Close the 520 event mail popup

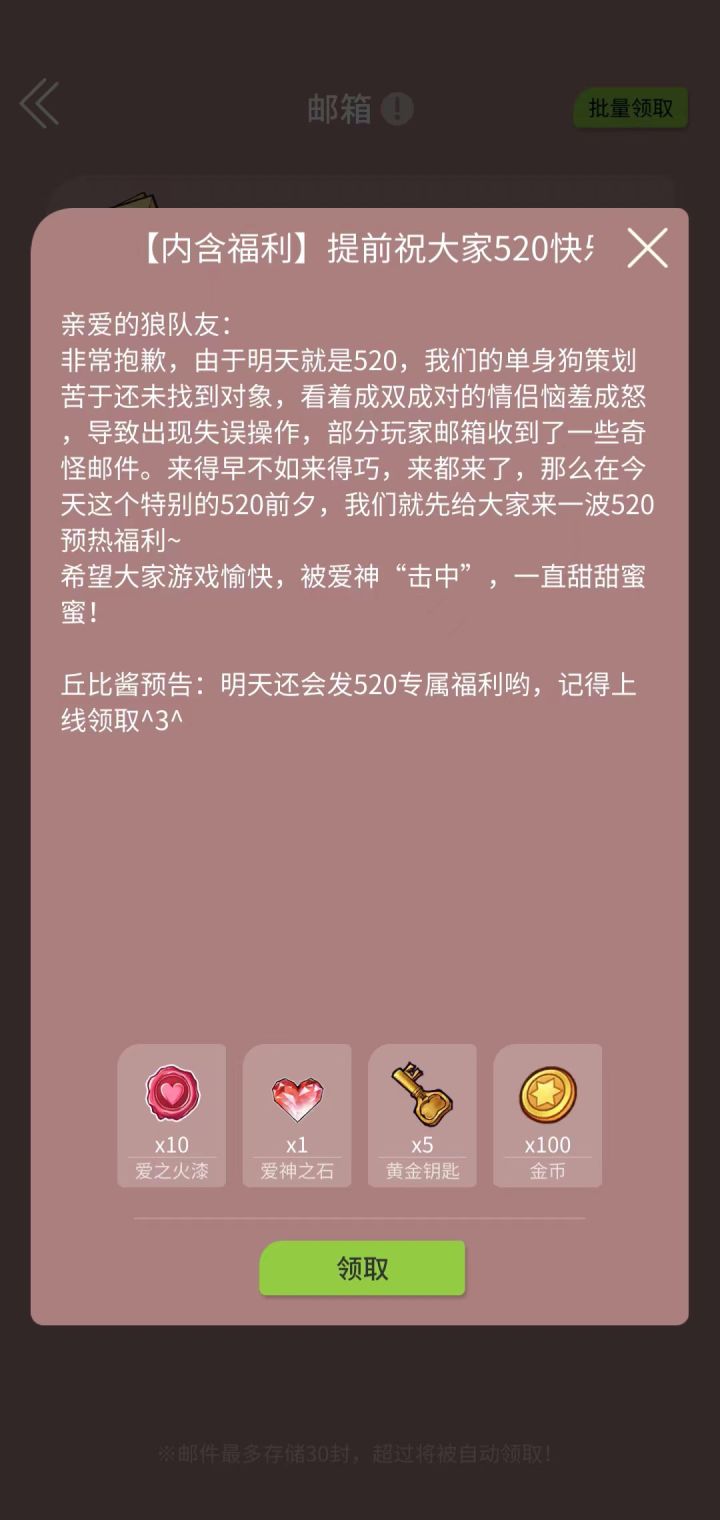click(x=648, y=249)
